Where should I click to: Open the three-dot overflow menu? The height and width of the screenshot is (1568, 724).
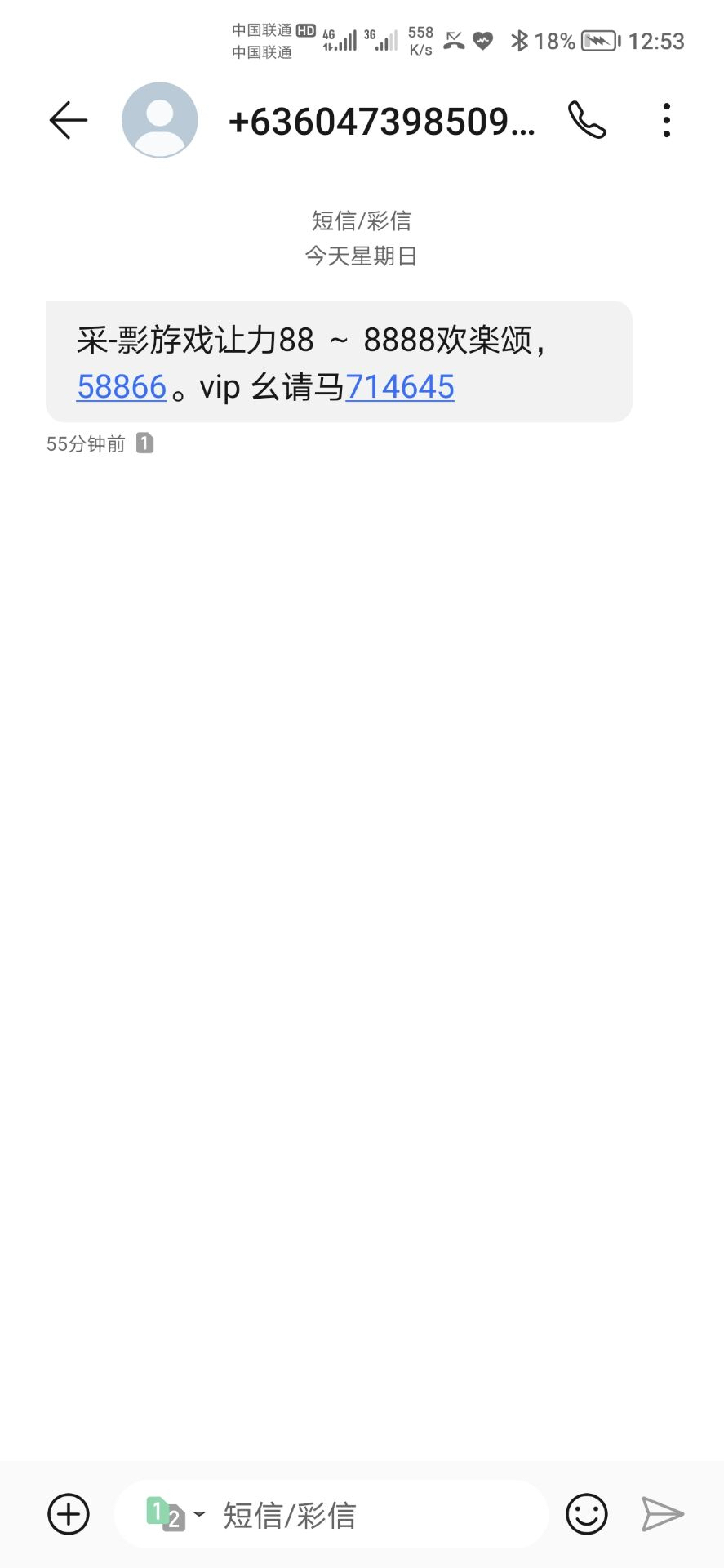(667, 121)
